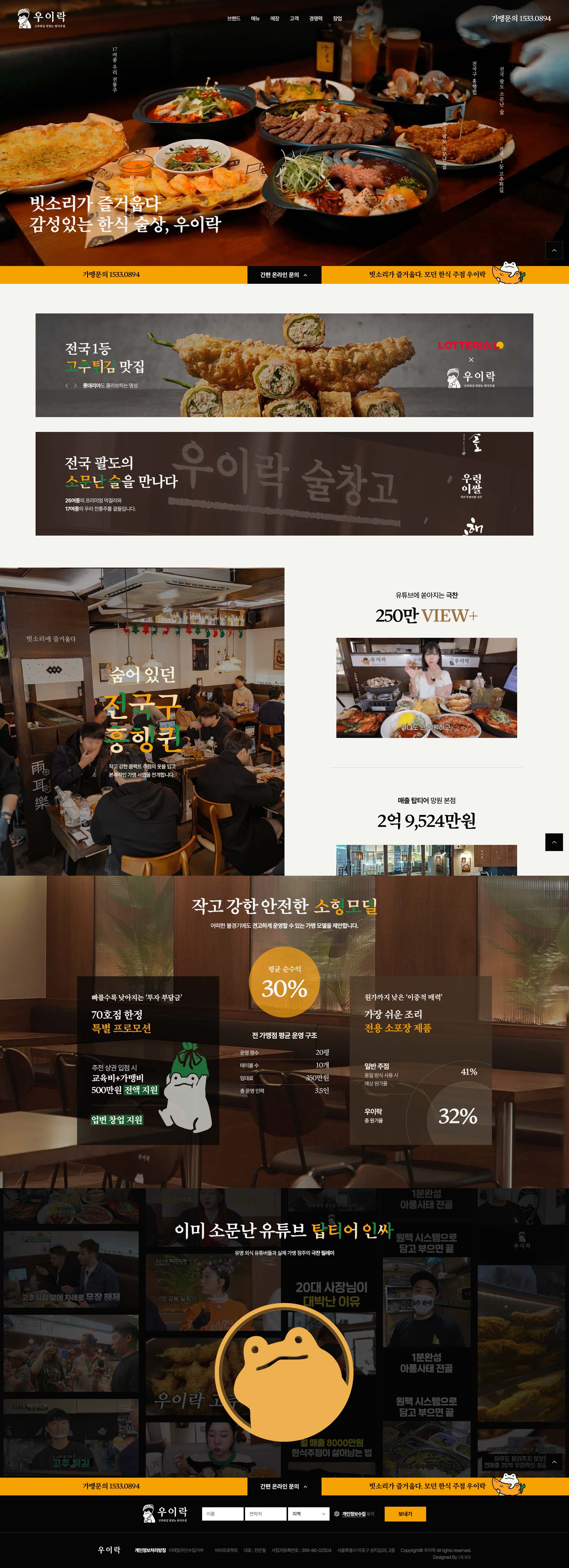569x1568 pixels.
Task: Open the 창업 navigation item
Action: 337,19
